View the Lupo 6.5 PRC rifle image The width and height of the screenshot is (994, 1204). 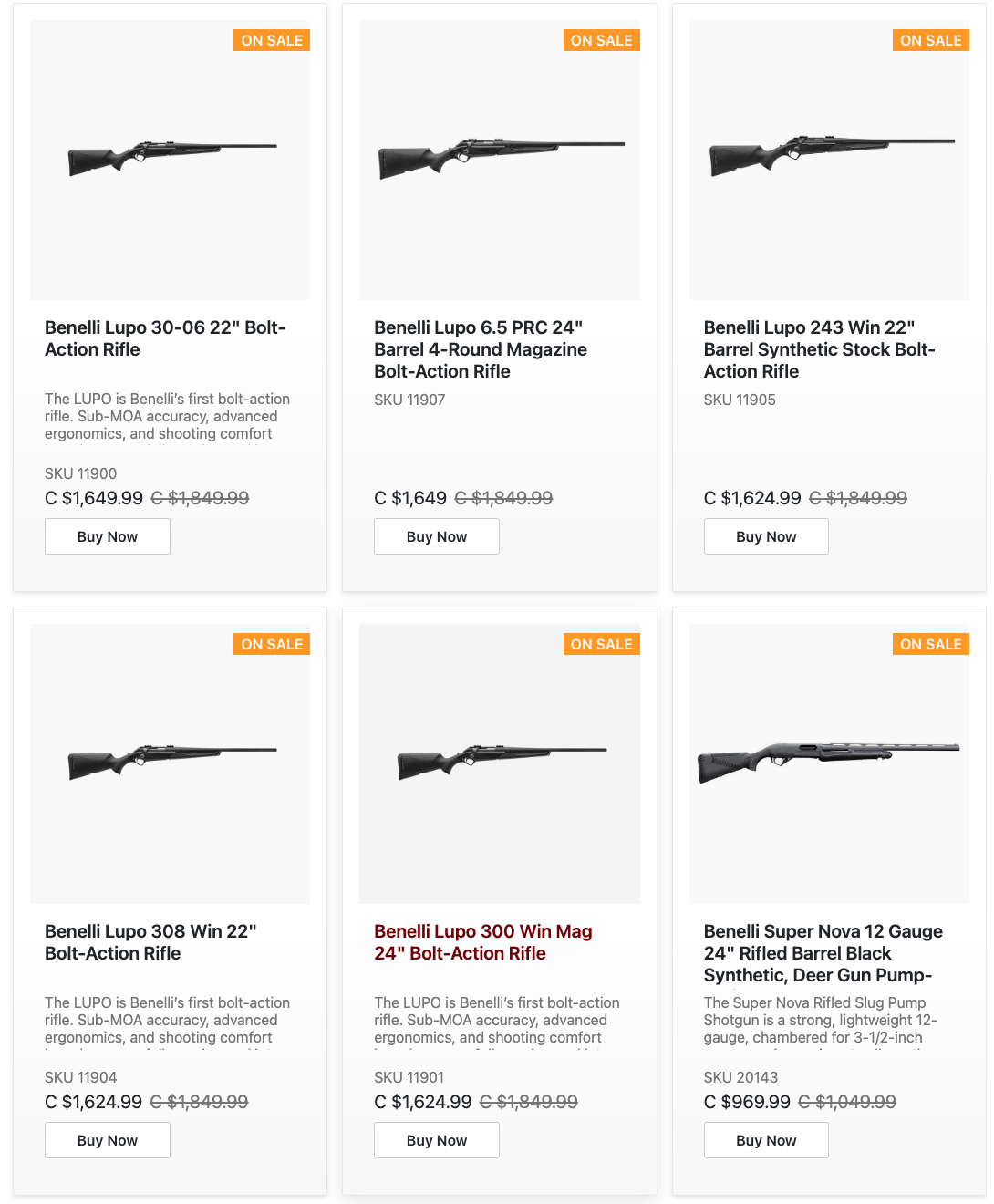coord(500,160)
